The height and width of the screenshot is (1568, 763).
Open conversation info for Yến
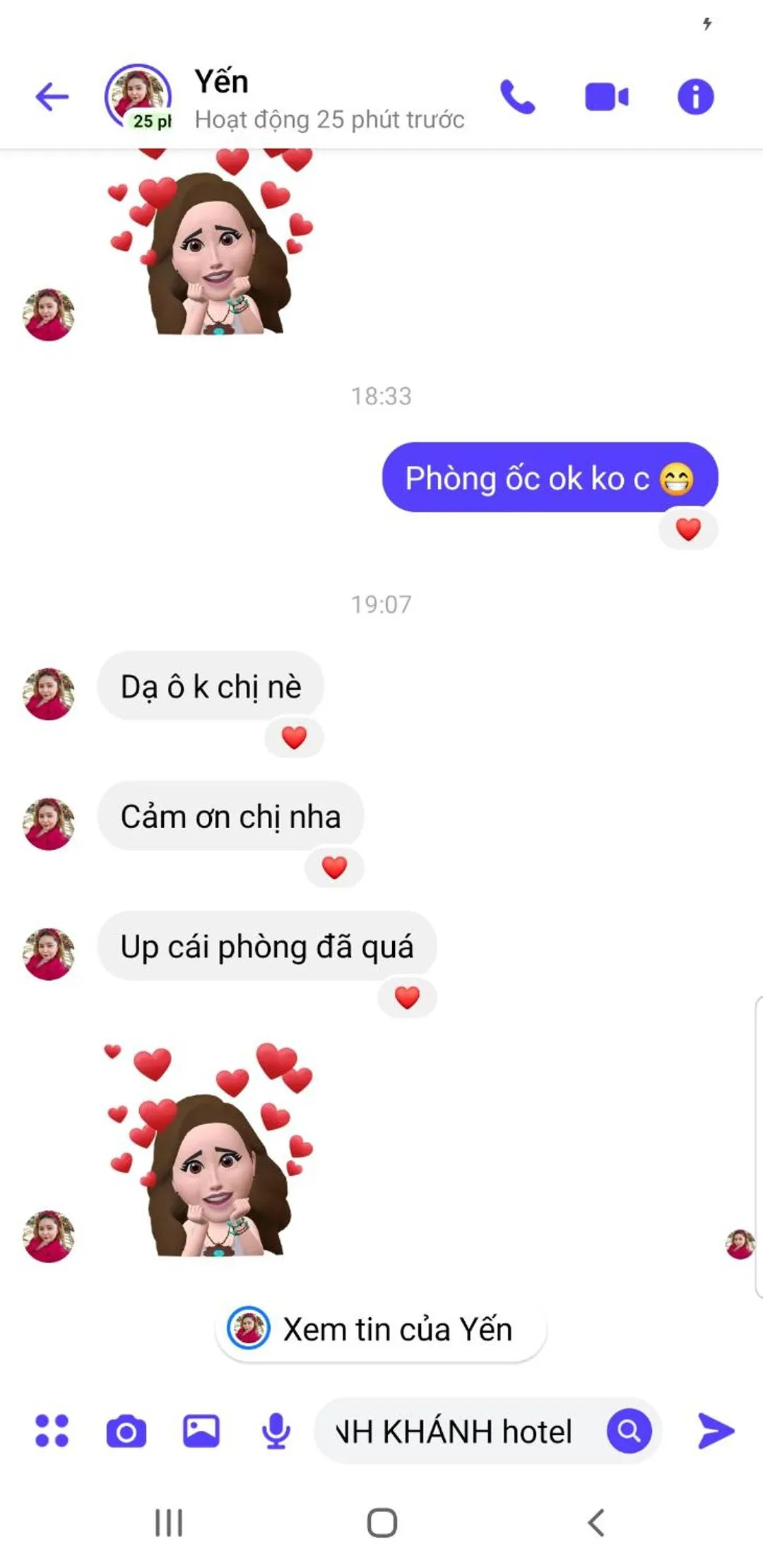pos(695,97)
